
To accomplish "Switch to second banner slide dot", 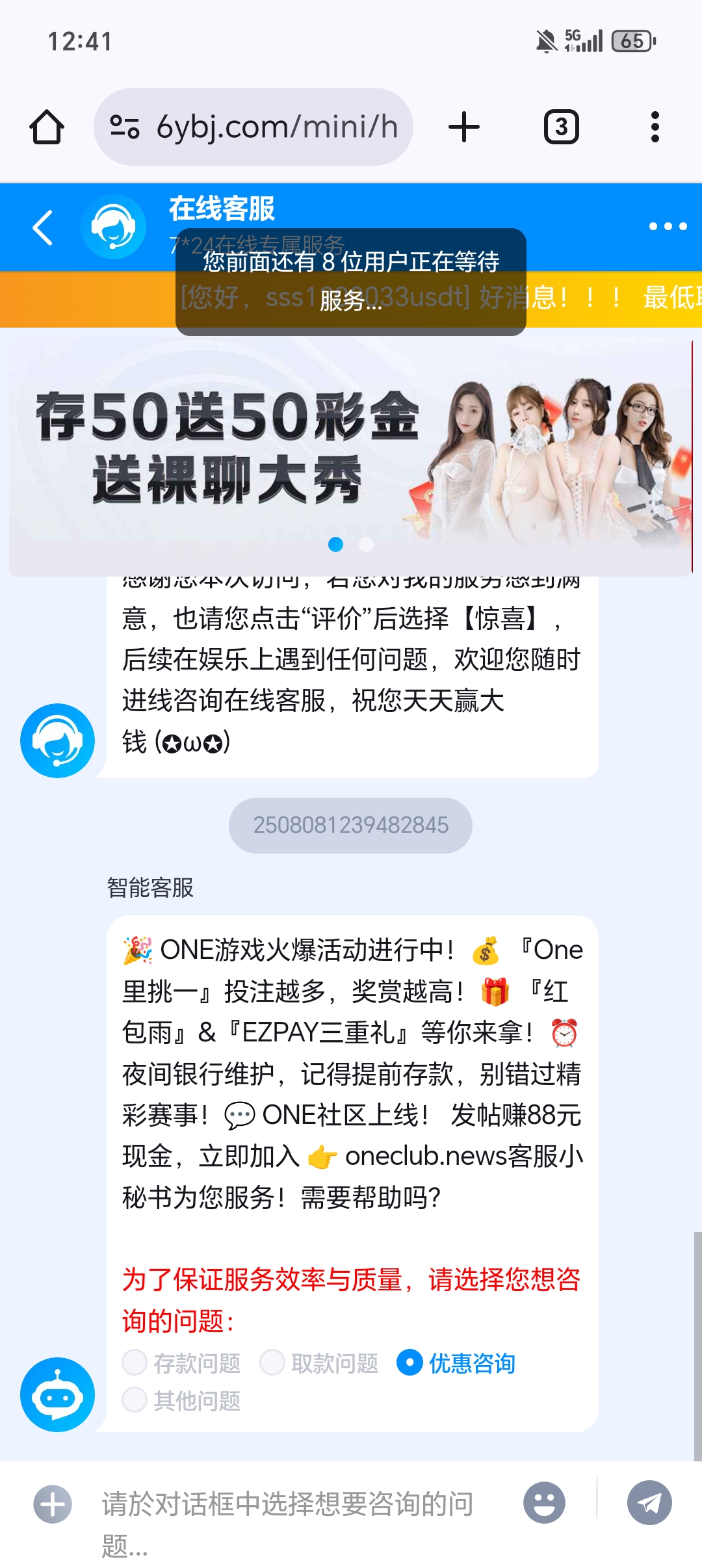I will click(367, 544).
